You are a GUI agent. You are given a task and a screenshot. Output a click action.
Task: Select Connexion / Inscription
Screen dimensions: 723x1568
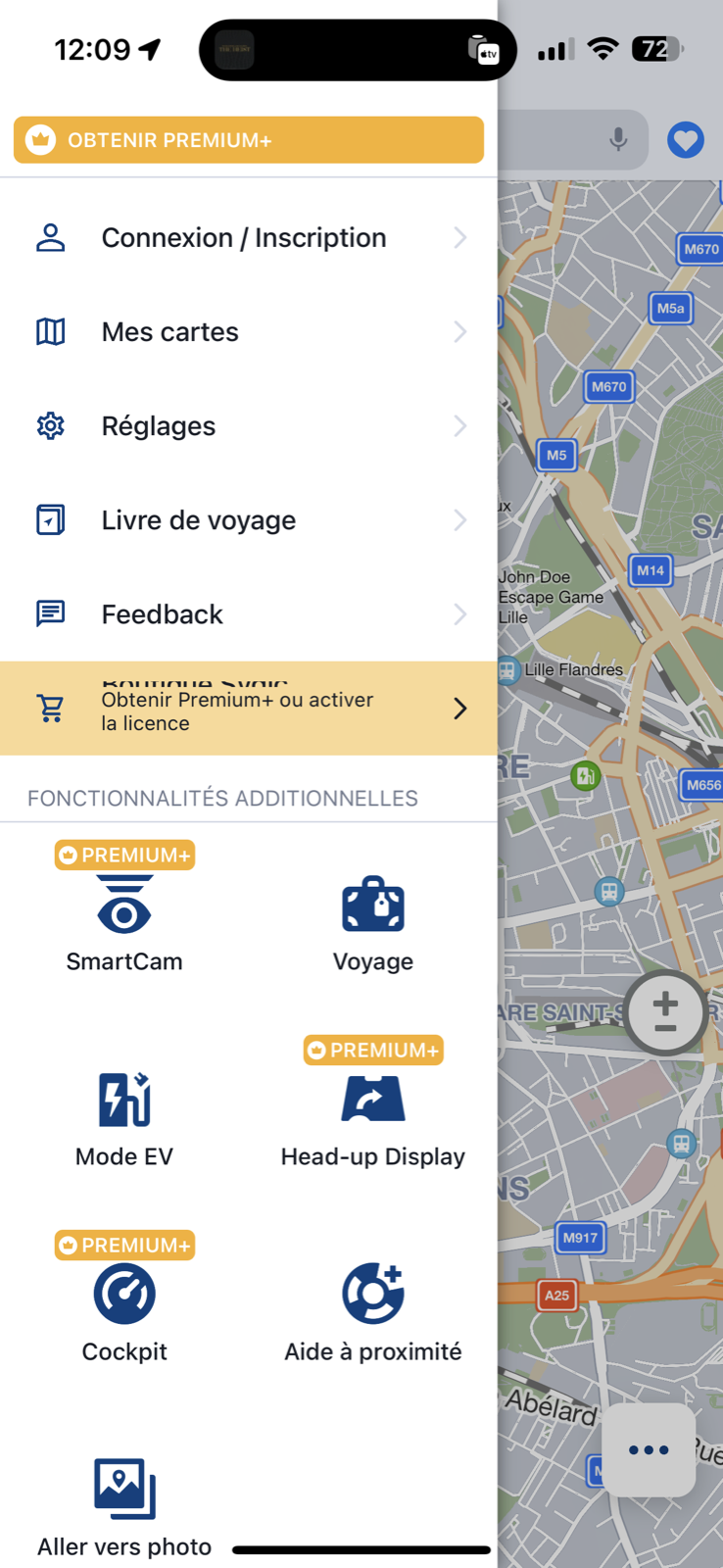pyautogui.click(x=244, y=237)
